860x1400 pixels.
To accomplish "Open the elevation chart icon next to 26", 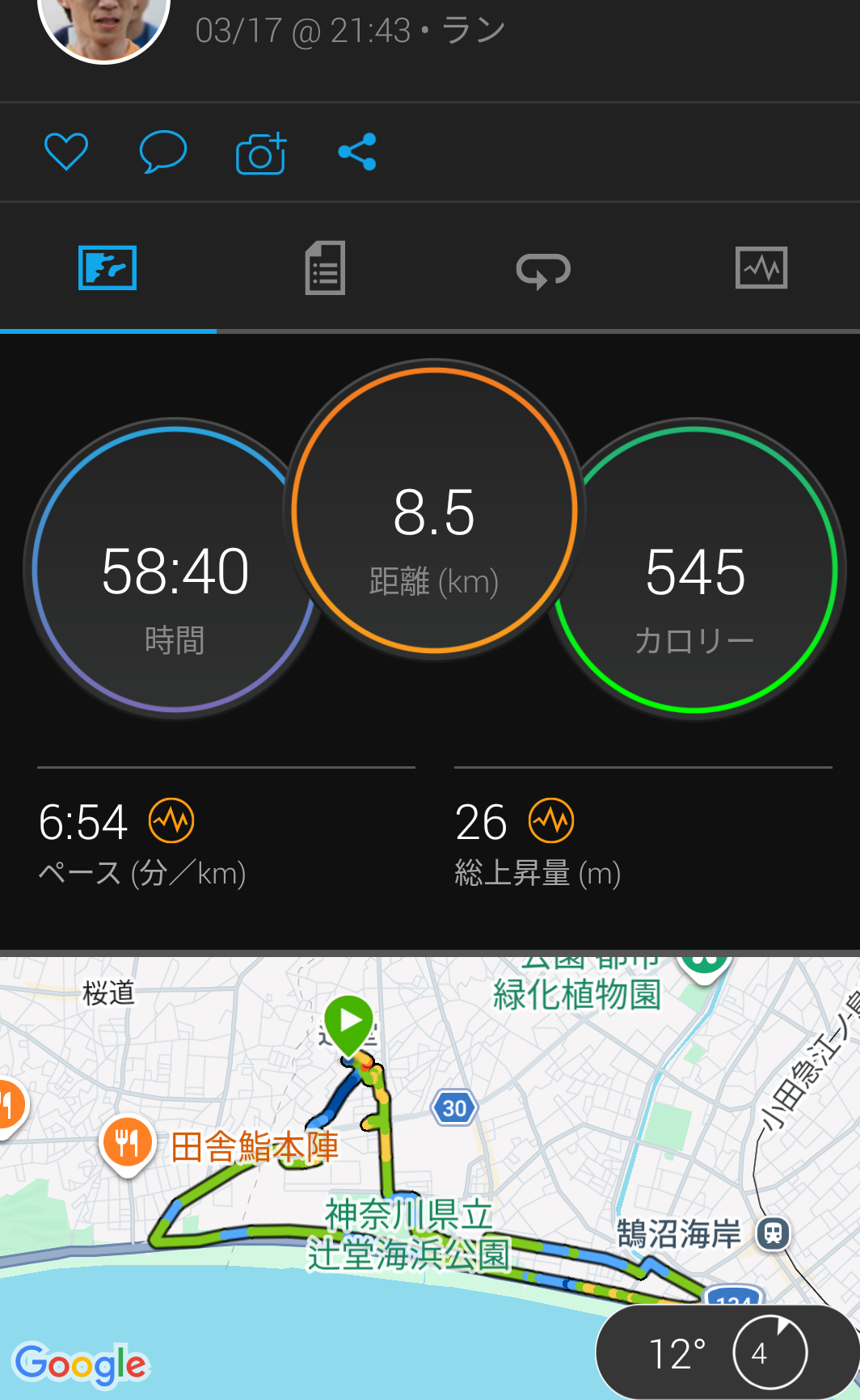I will (x=551, y=821).
